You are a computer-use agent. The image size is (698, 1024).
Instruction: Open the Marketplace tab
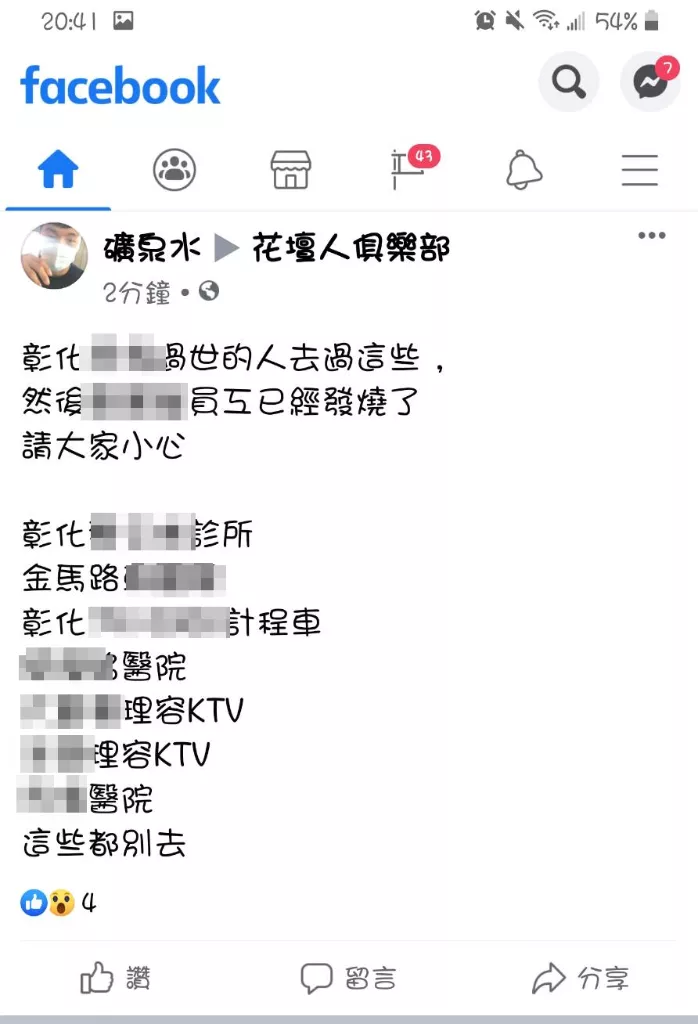coord(291,171)
